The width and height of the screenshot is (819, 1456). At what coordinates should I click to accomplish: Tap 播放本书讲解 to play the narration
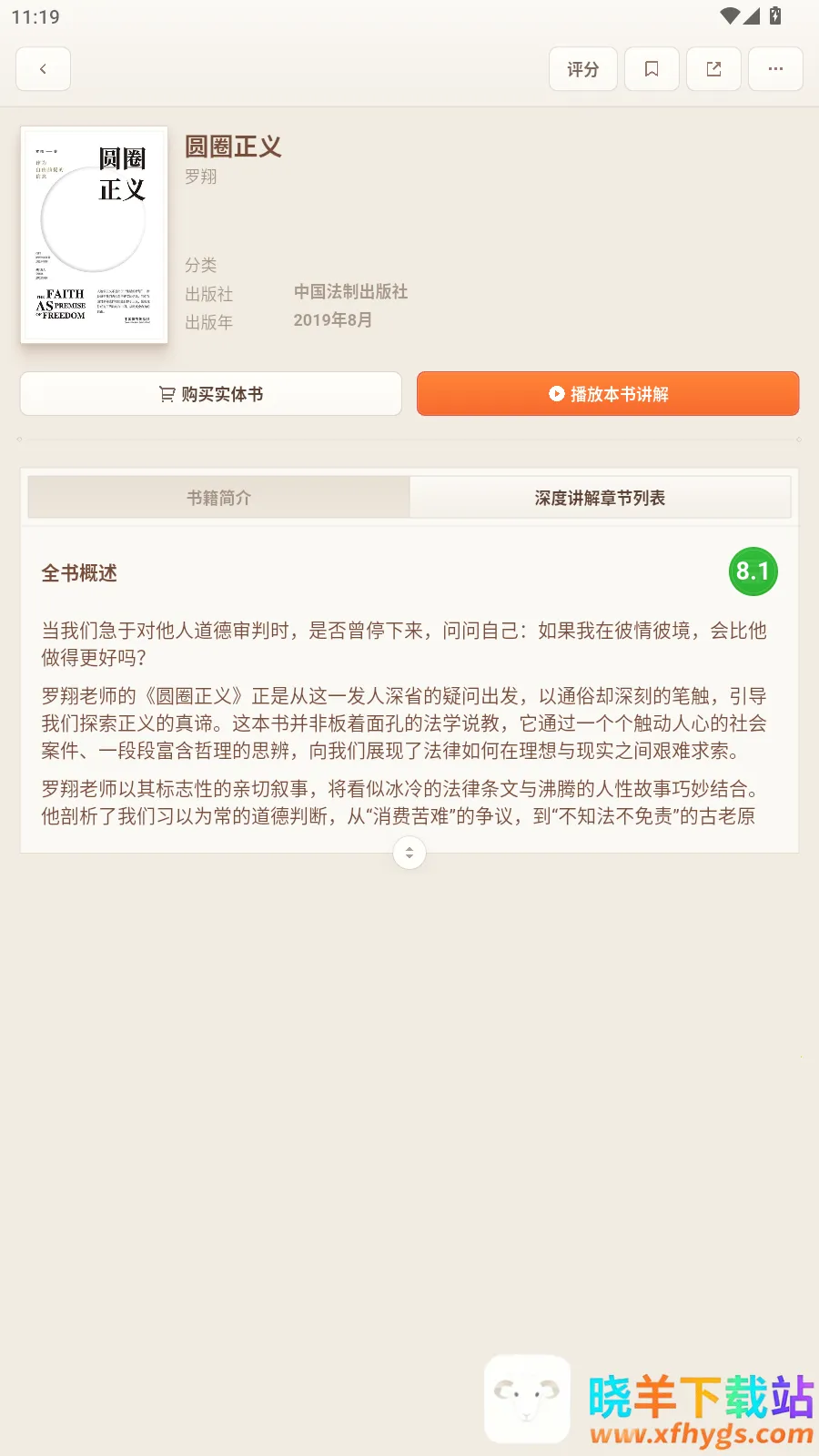click(607, 393)
